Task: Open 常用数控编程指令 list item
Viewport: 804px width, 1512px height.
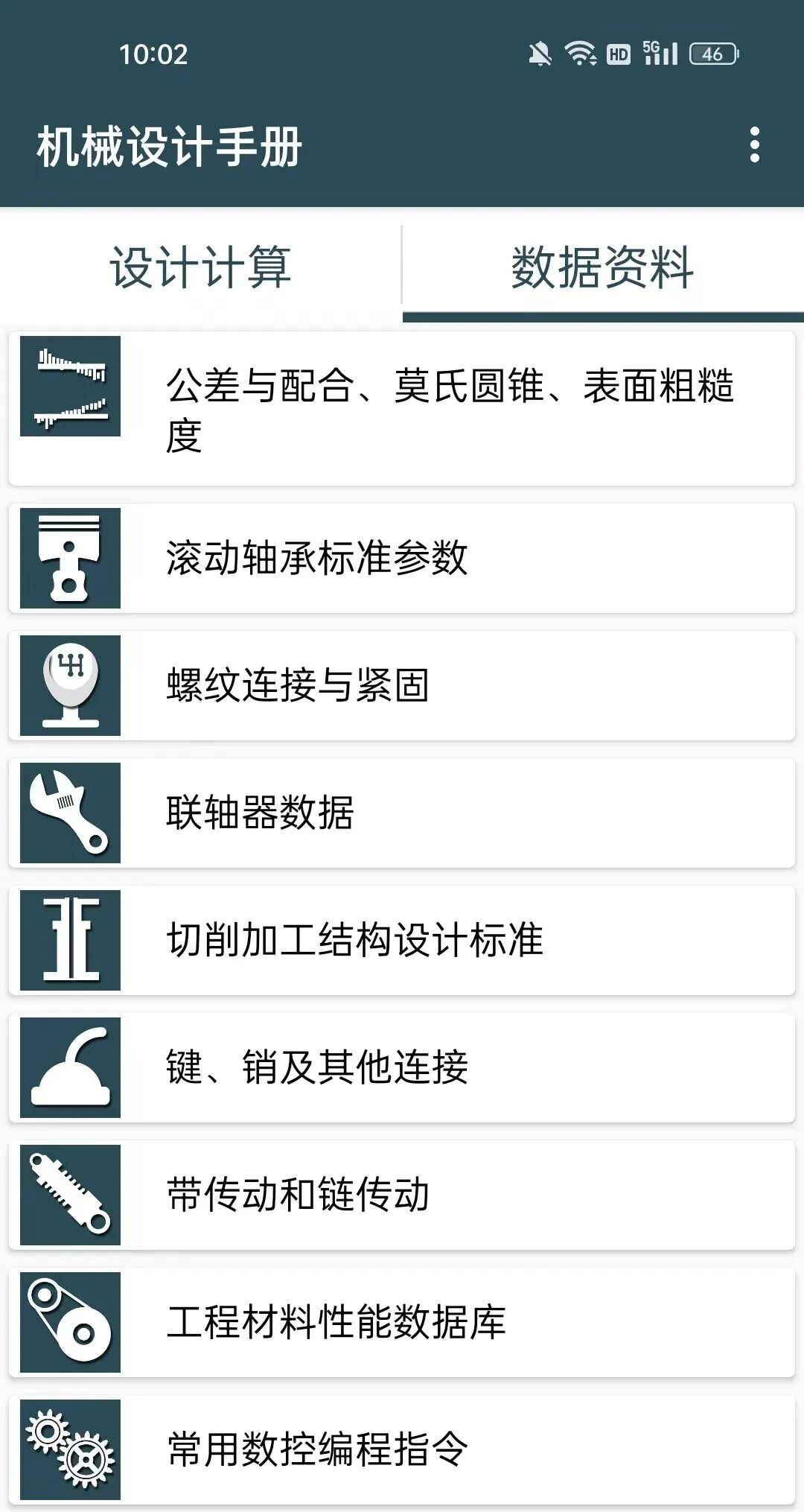Action: point(402,1450)
